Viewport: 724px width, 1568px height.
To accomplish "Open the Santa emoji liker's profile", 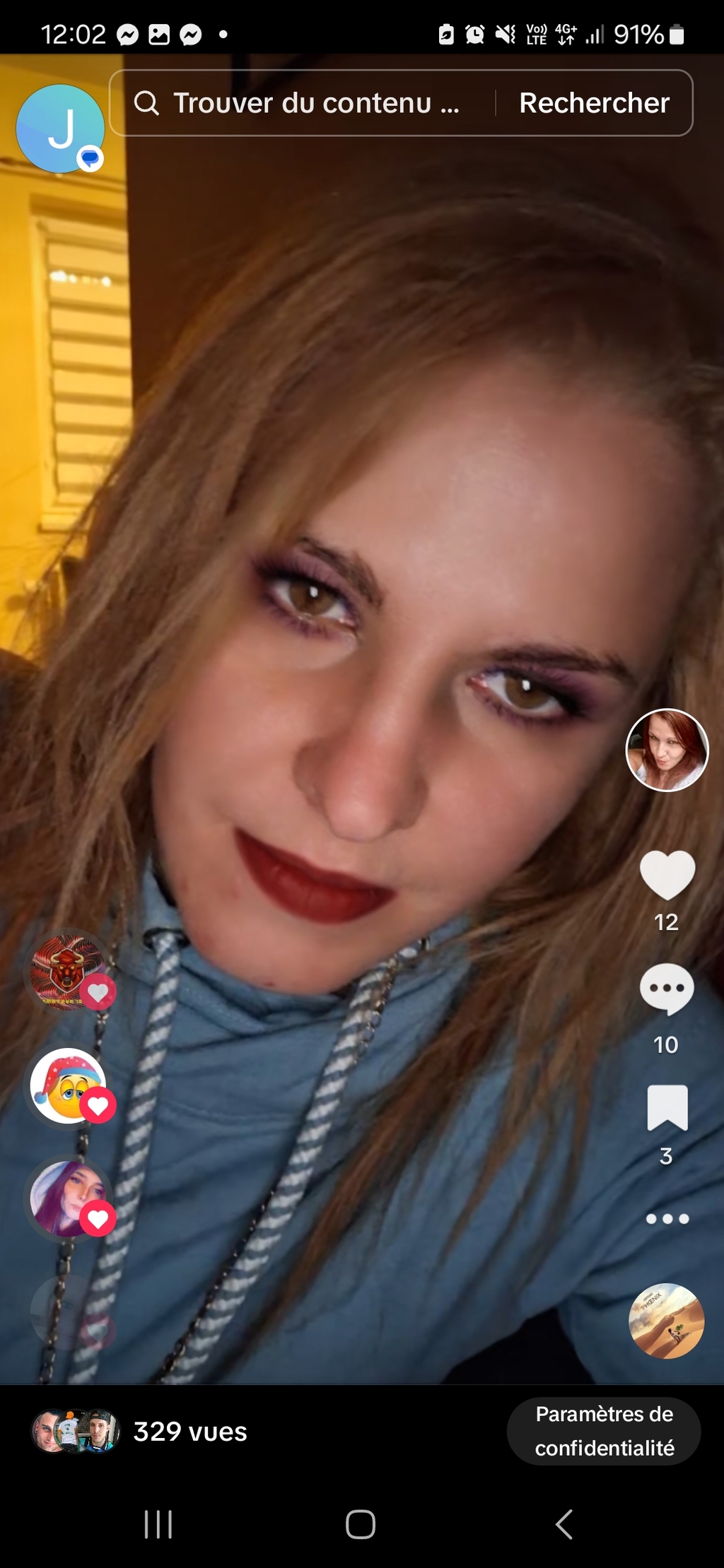I will [x=68, y=1085].
